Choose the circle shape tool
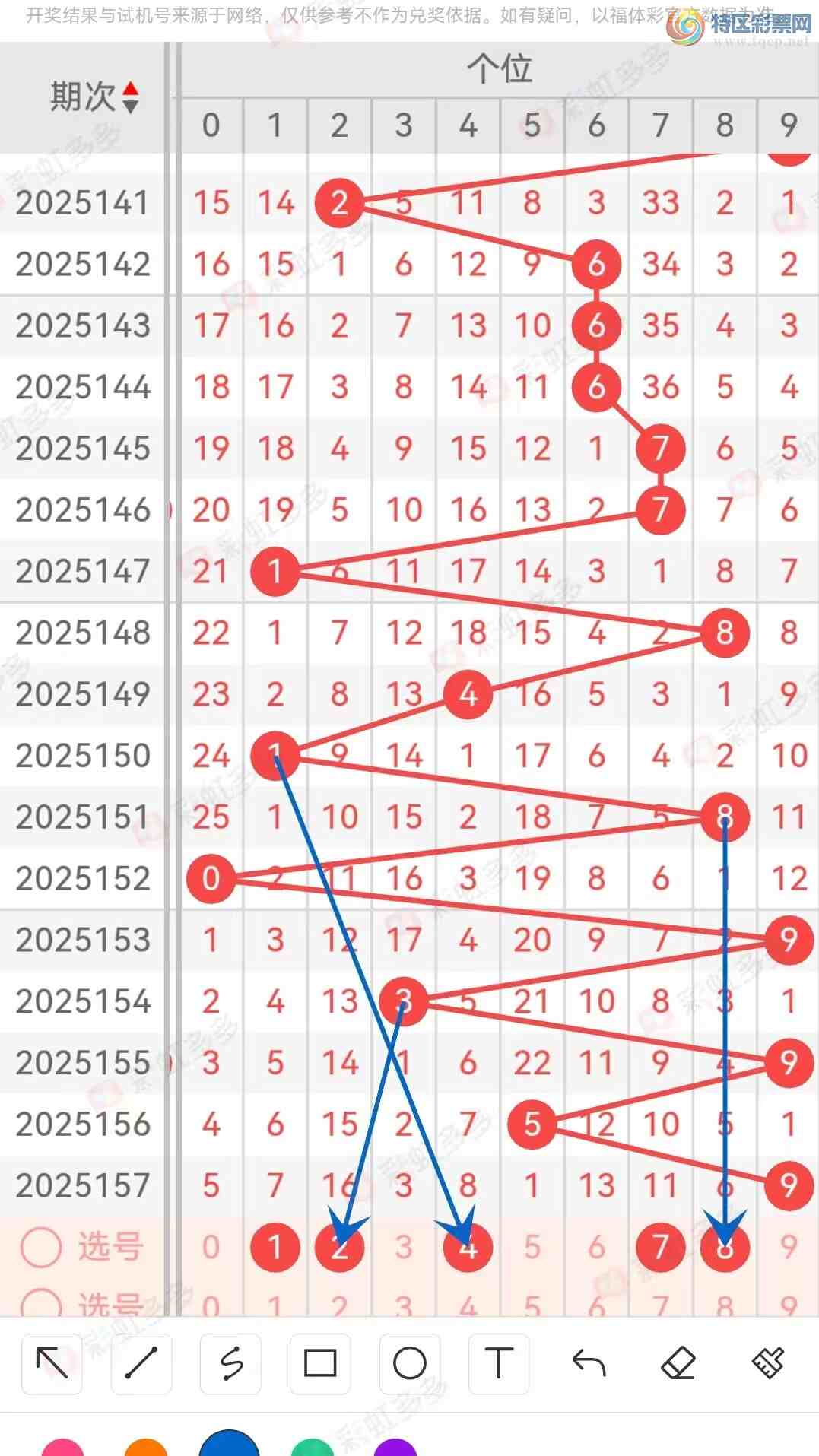 (410, 1363)
